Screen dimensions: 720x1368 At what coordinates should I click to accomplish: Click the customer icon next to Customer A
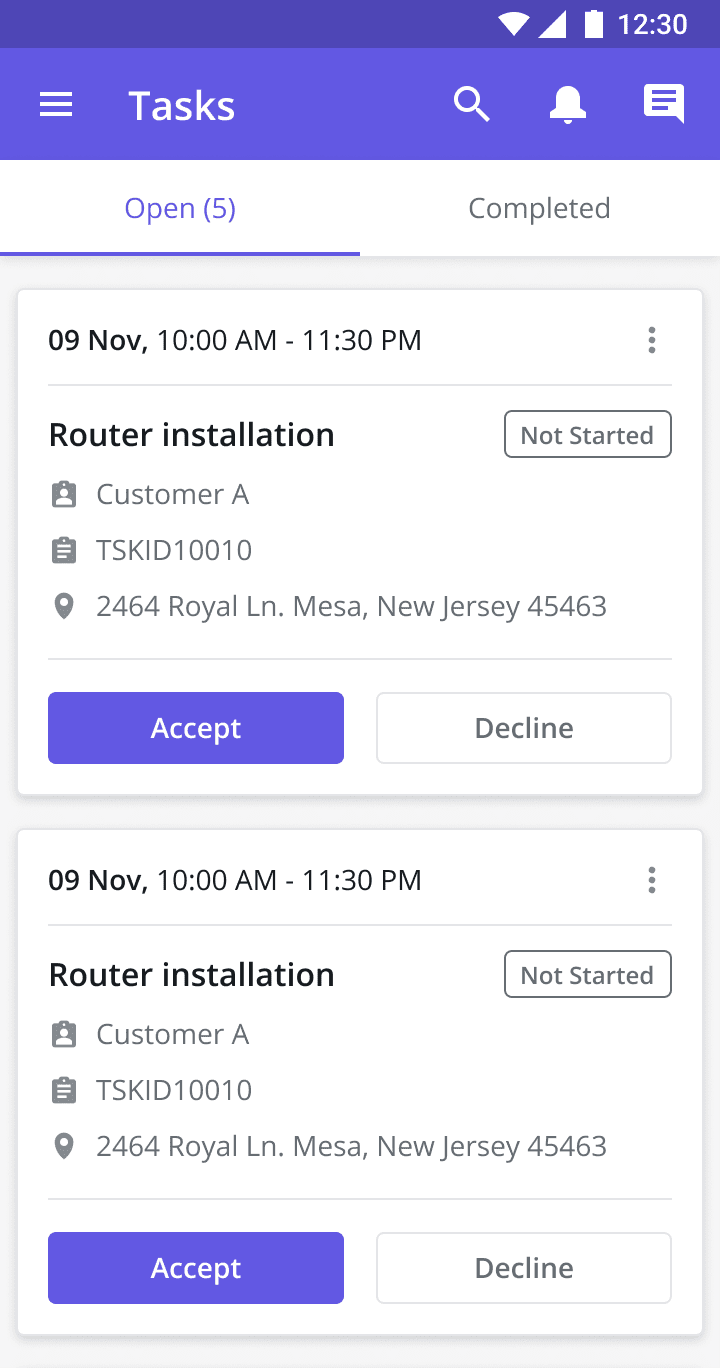coord(64,493)
